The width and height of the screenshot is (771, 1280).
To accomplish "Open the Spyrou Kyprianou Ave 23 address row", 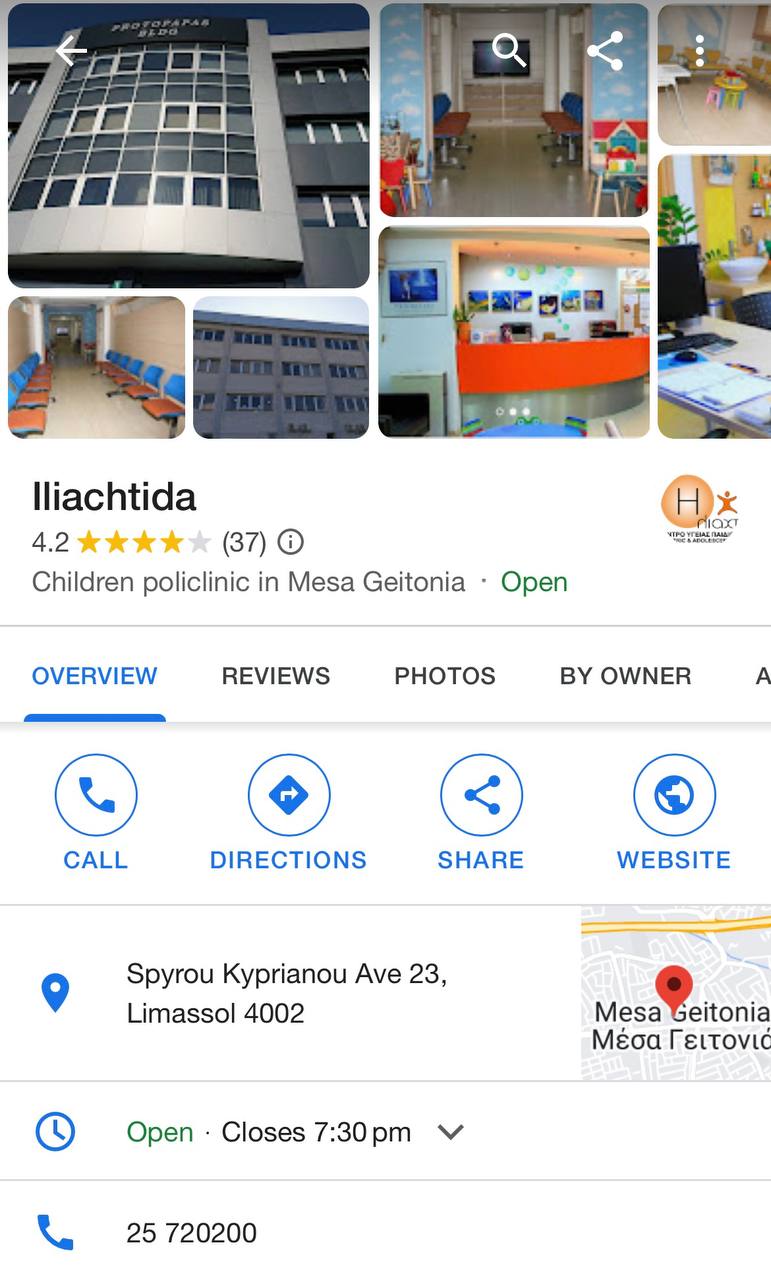I will [x=290, y=993].
